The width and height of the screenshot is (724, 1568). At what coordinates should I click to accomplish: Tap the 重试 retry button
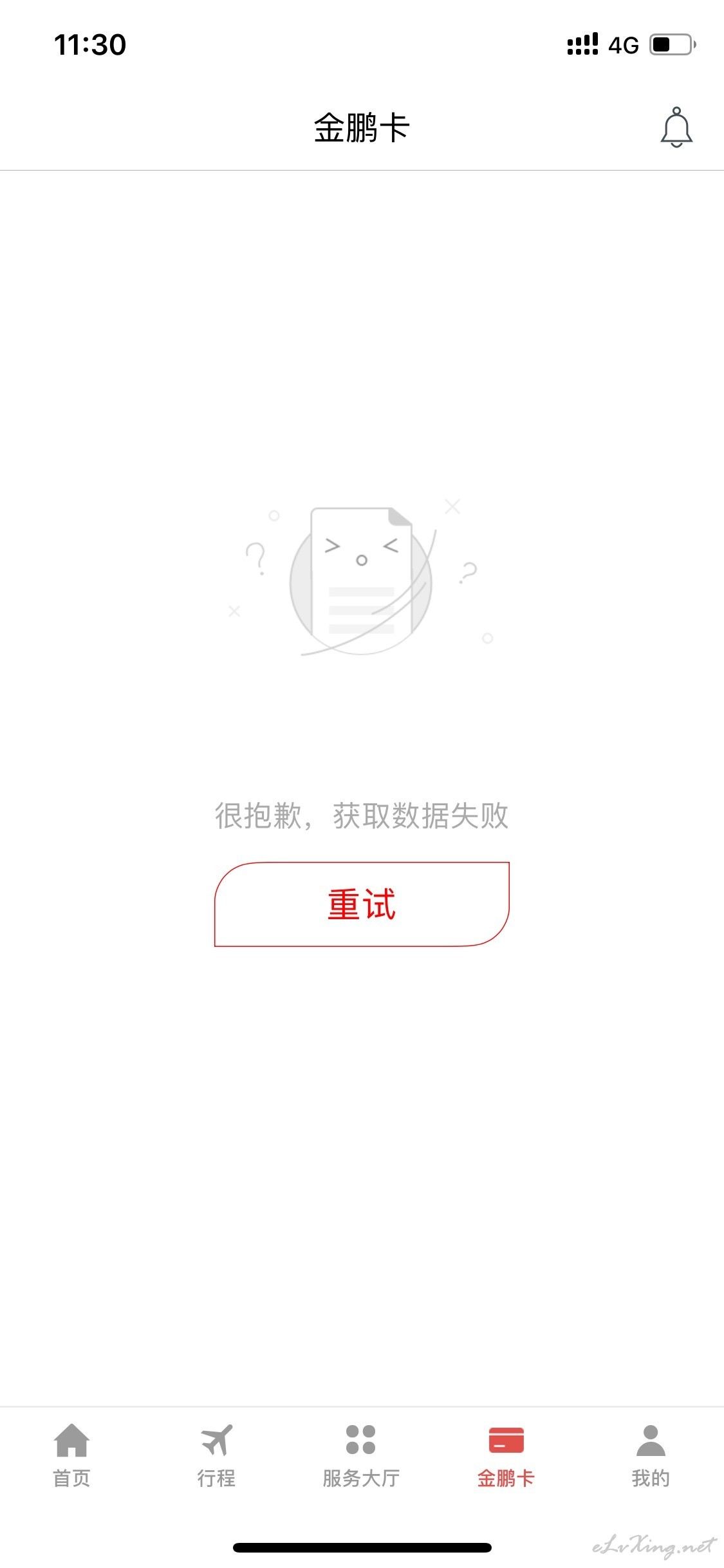click(362, 904)
